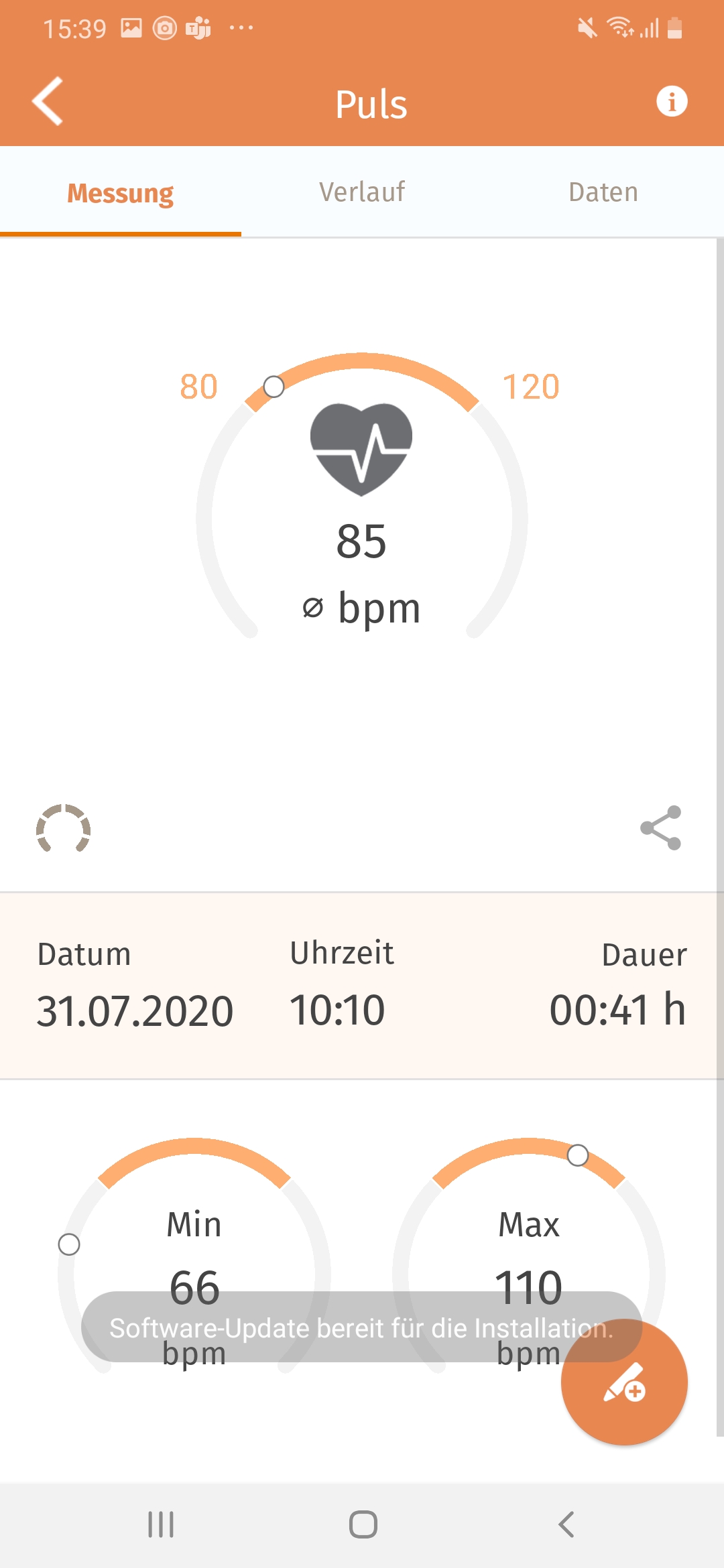
Task: Open the system recent apps view
Action: coord(161,1524)
